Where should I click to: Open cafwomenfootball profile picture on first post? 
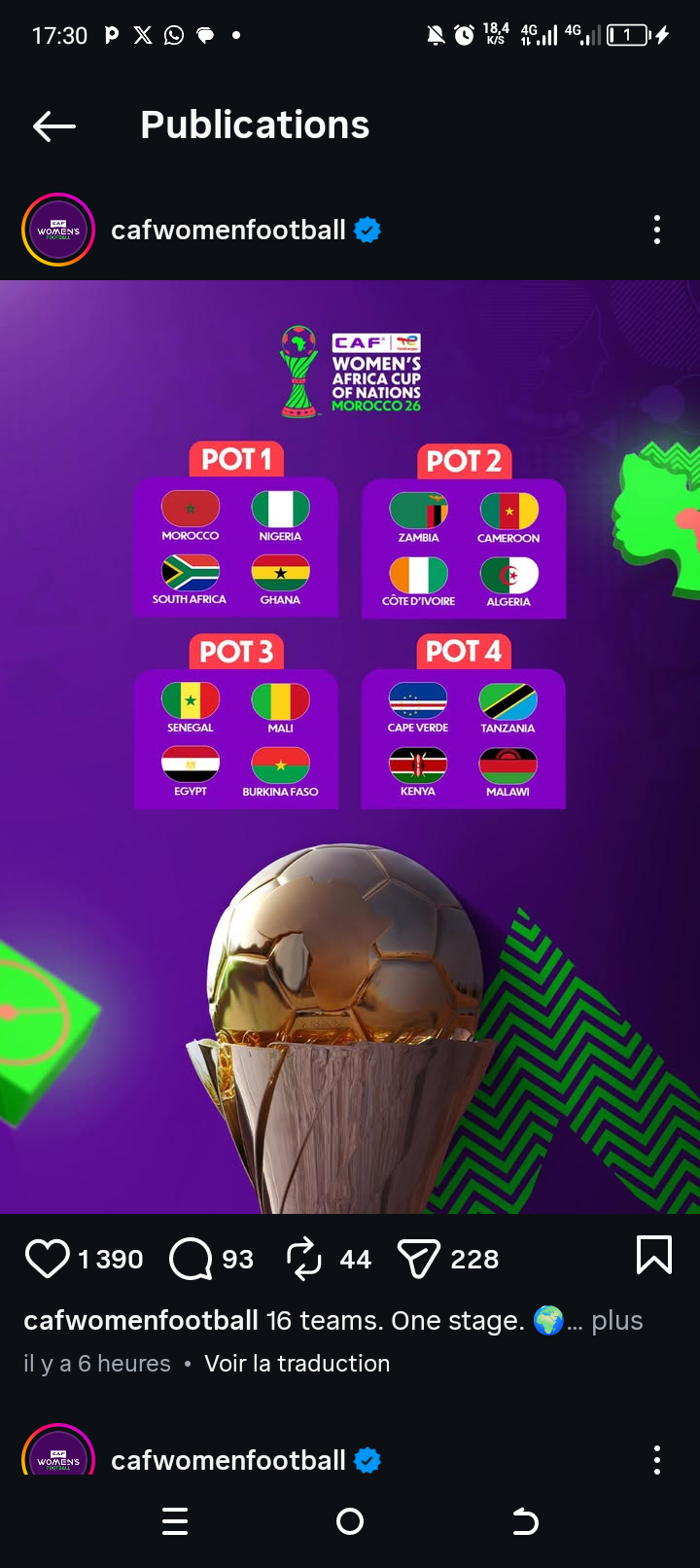click(58, 231)
